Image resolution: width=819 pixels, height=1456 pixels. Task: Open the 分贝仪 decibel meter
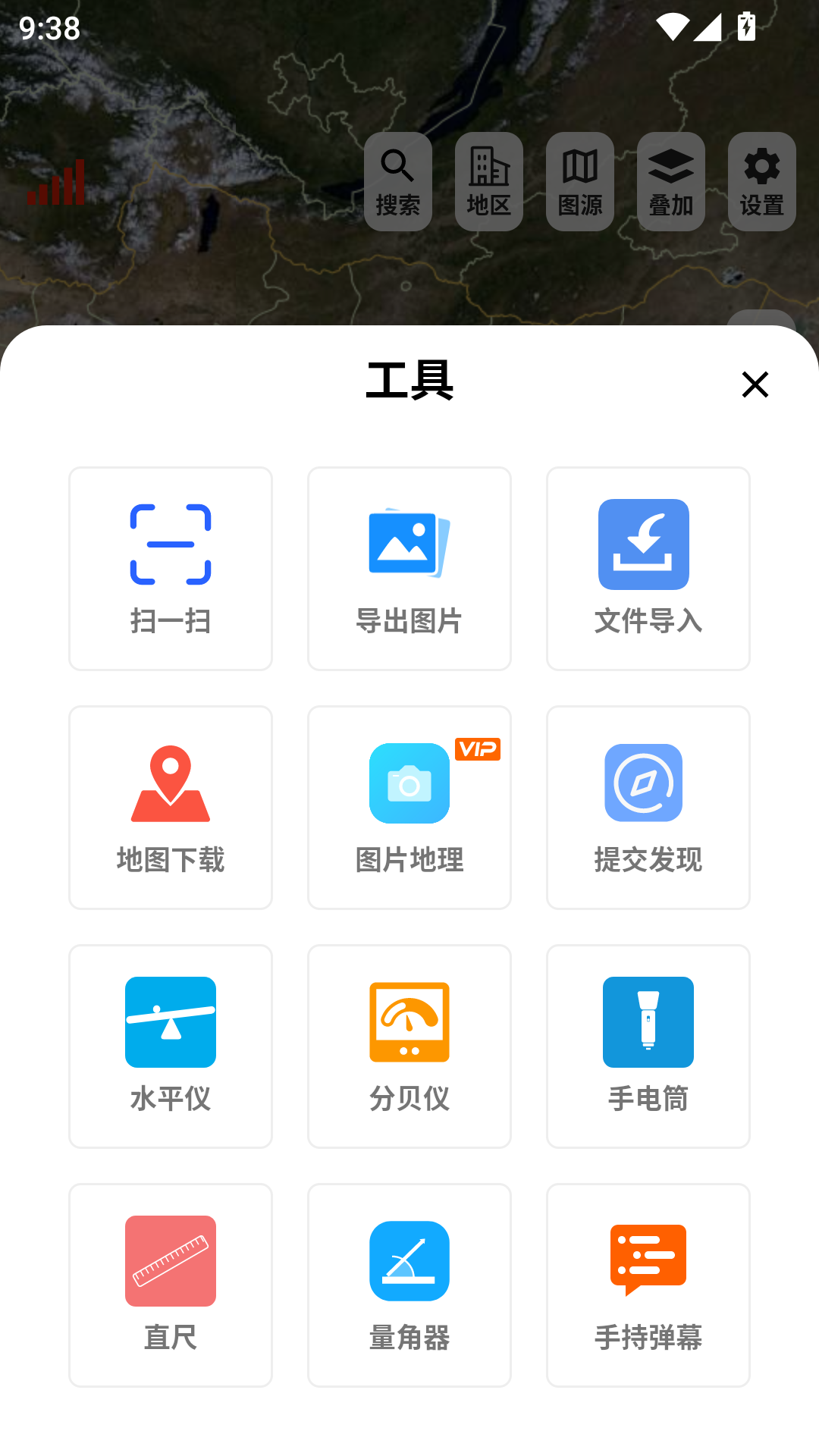tap(409, 1046)
